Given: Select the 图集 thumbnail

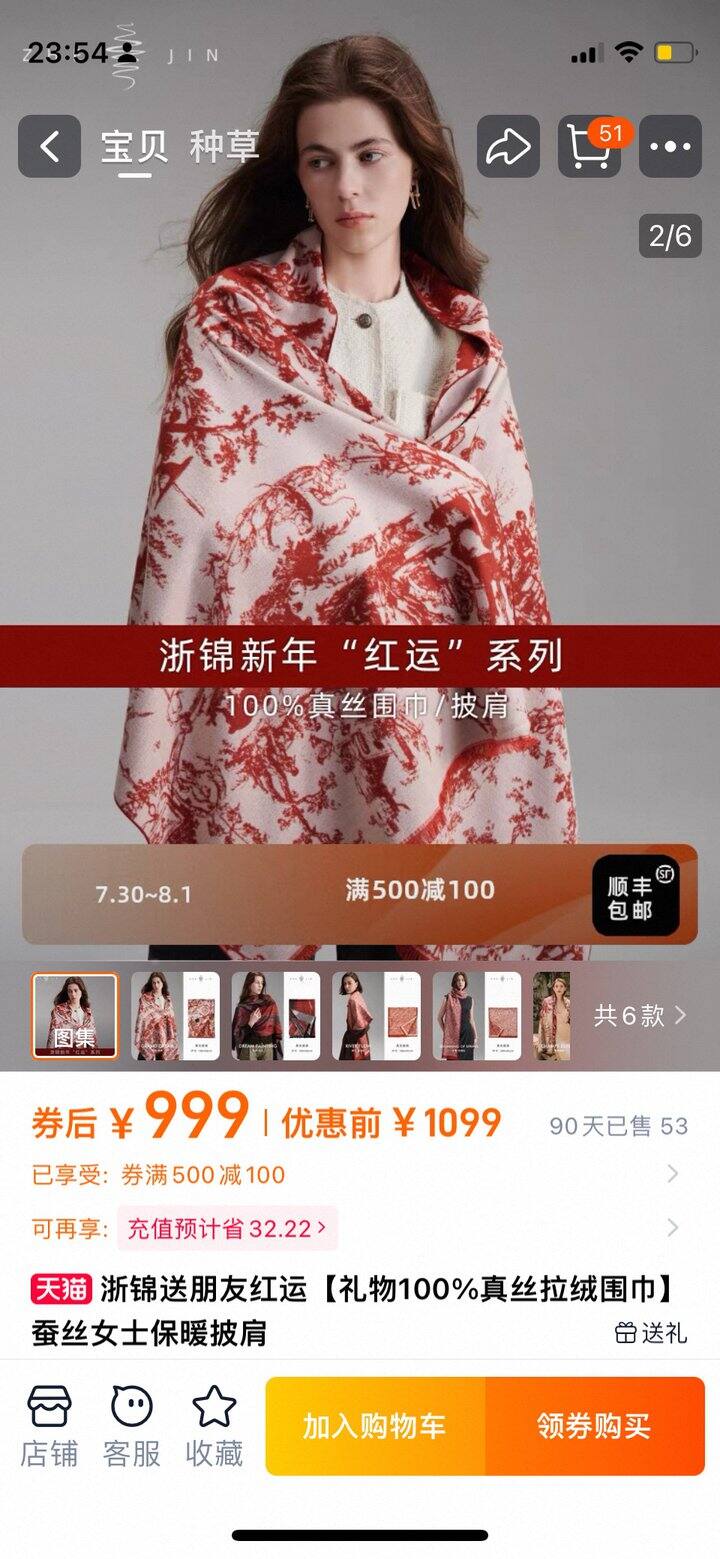Looking at the screenshot, I should coord(75,1016).
